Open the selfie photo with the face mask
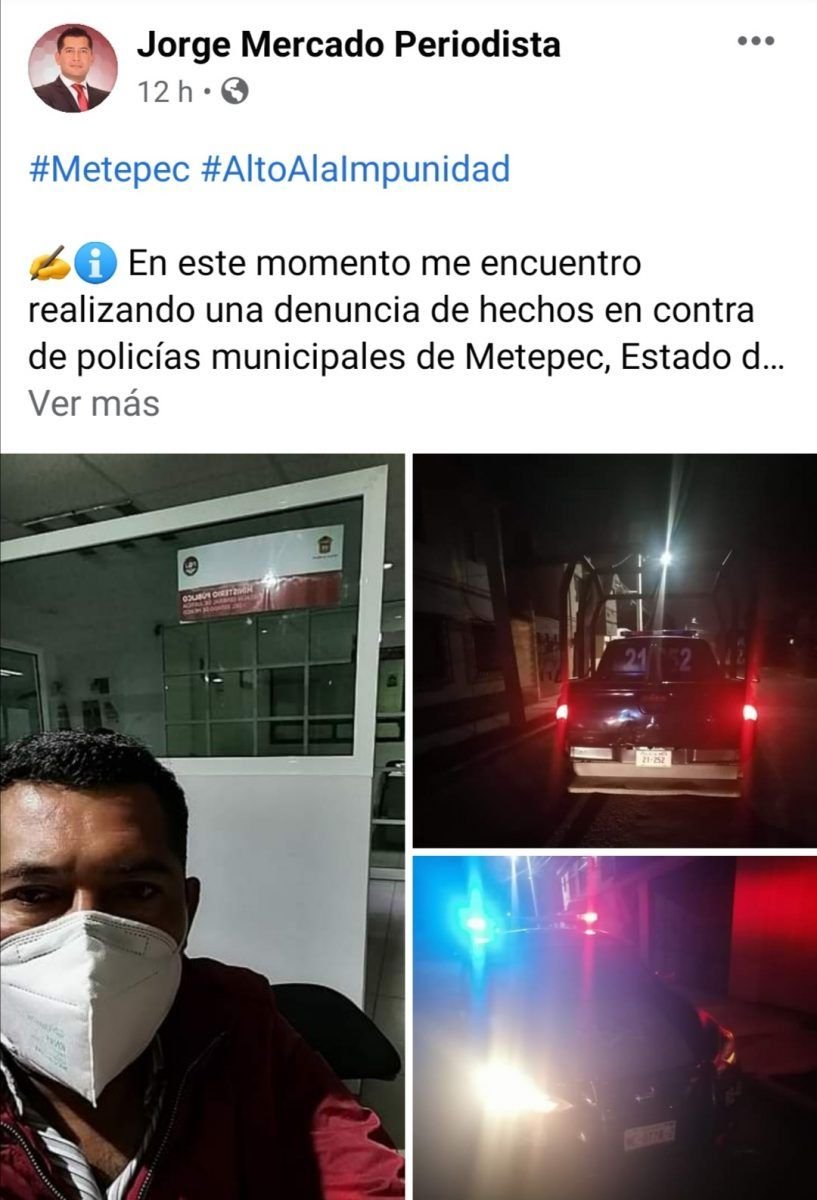Image resolution: width=817 pixels, height=1200 pixels. pos(202,826)
